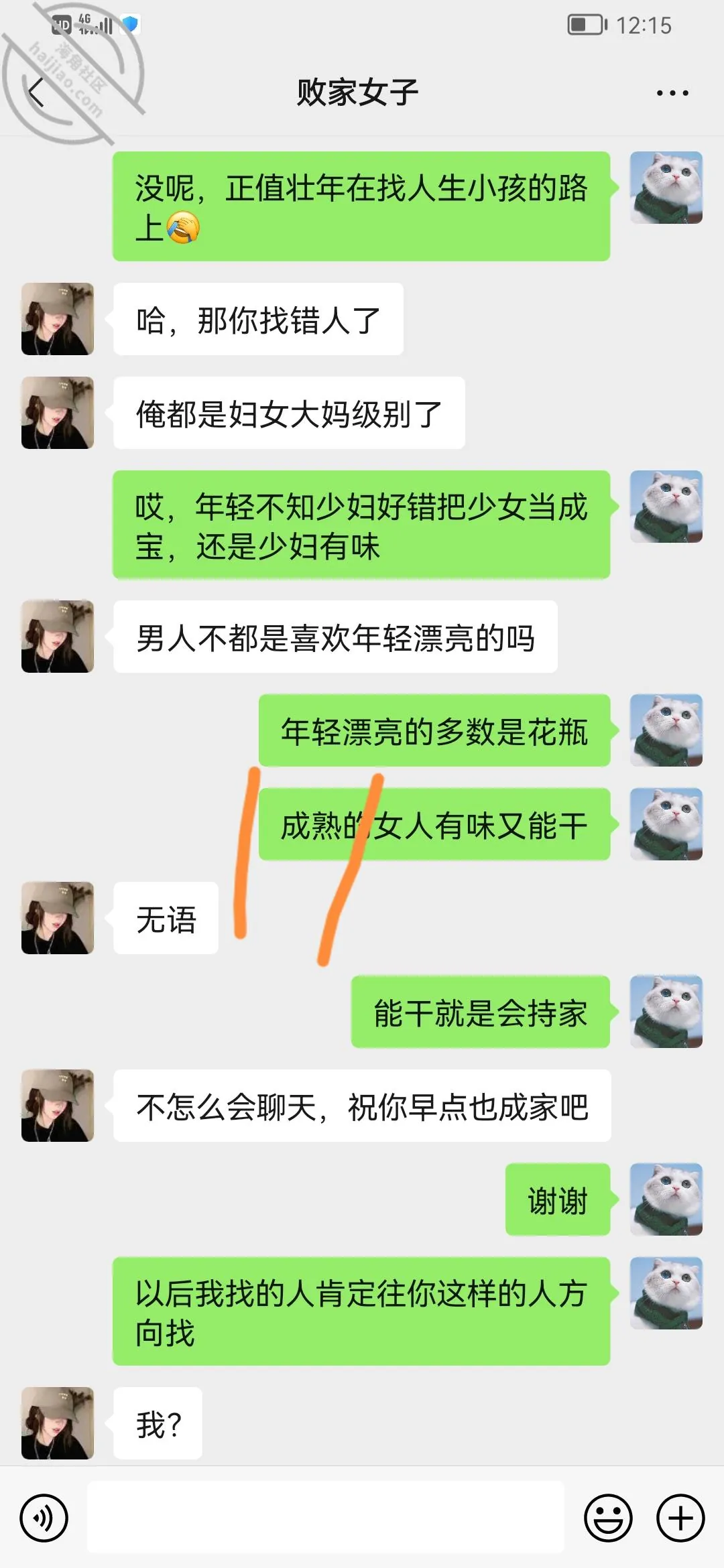Screen dimensions: 724x1568
Task: Open the emoji sticker panel
Action: 609,1518
